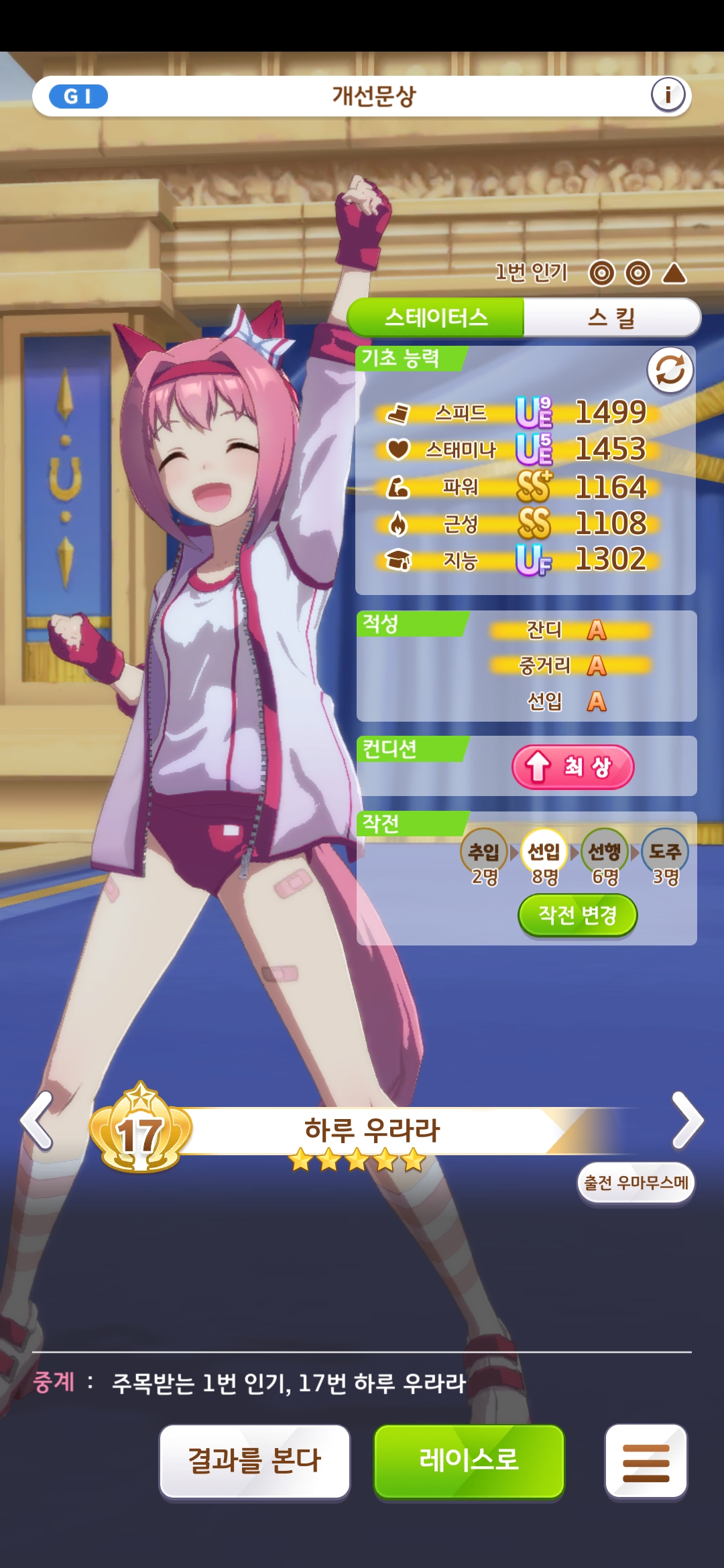Image resolution: width=724 pixels, height=1568 pixels.
Task: Open the 출전 우마무스메 list
Action: pyautogui.click(x=636, y=1183)
